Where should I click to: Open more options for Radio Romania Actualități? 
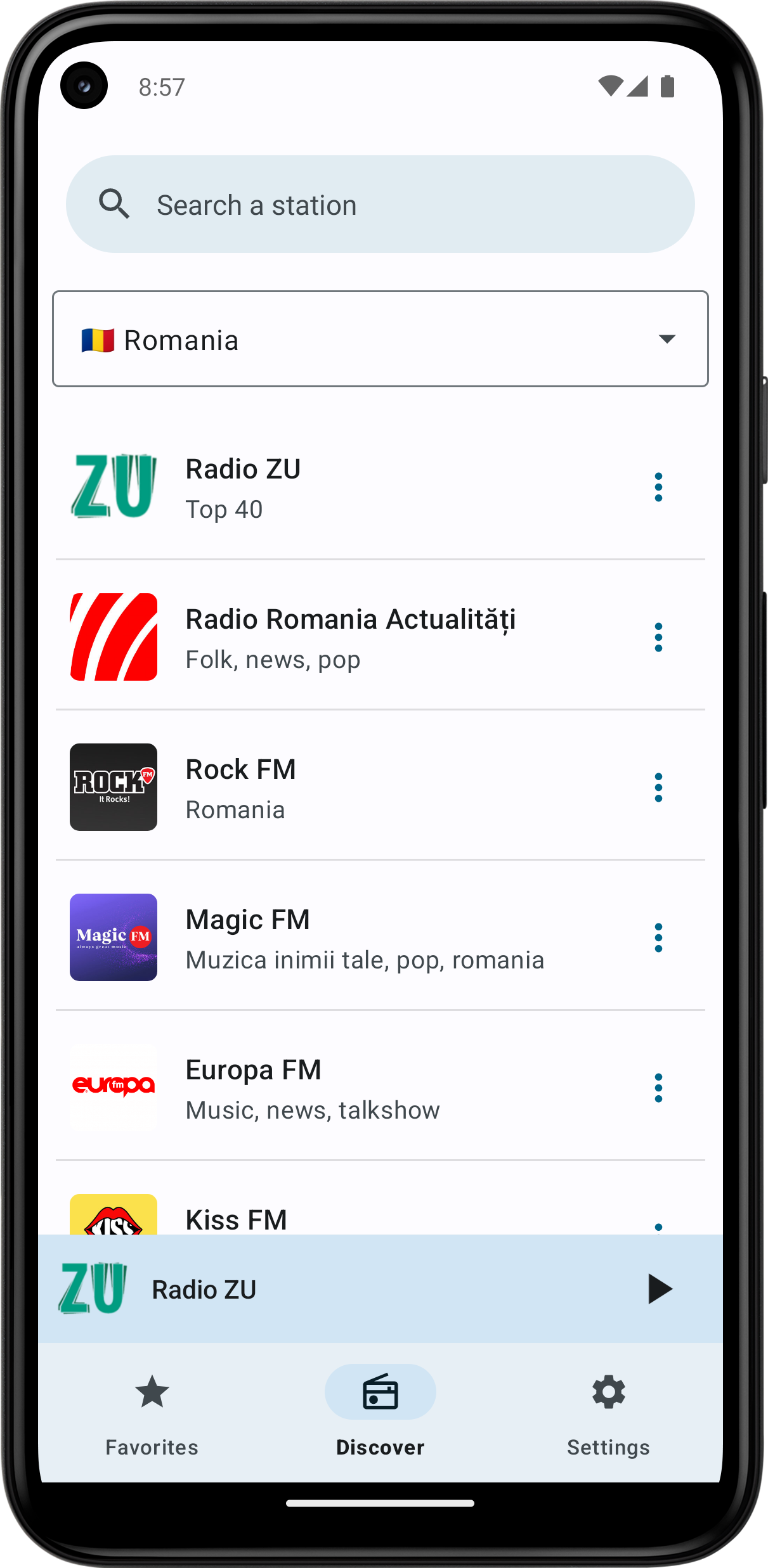658,638
